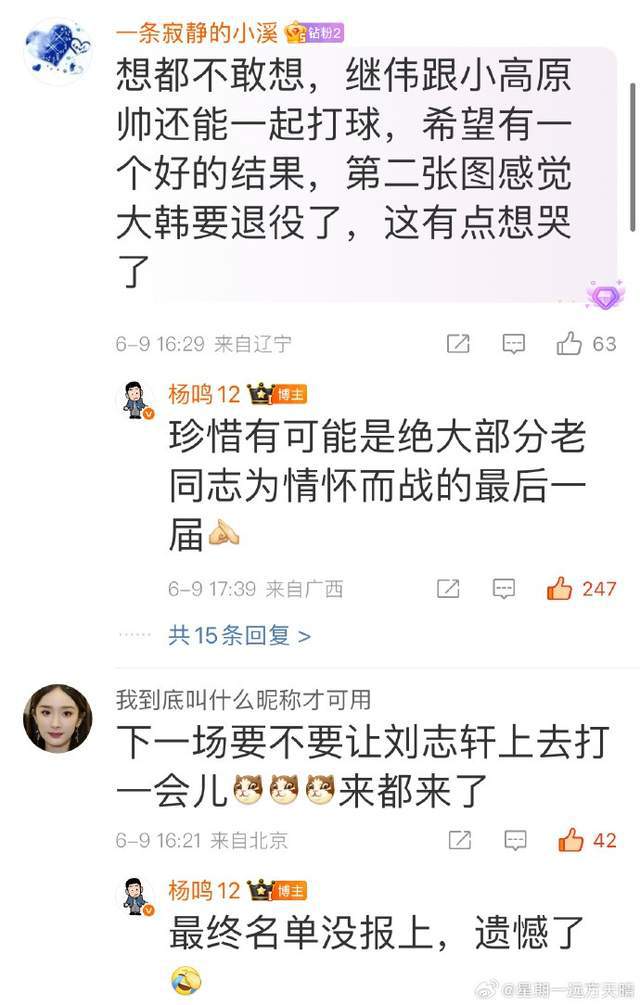Open 杨鸣12's name above the 珍惜有可能 reply

(x=204, y=394)
